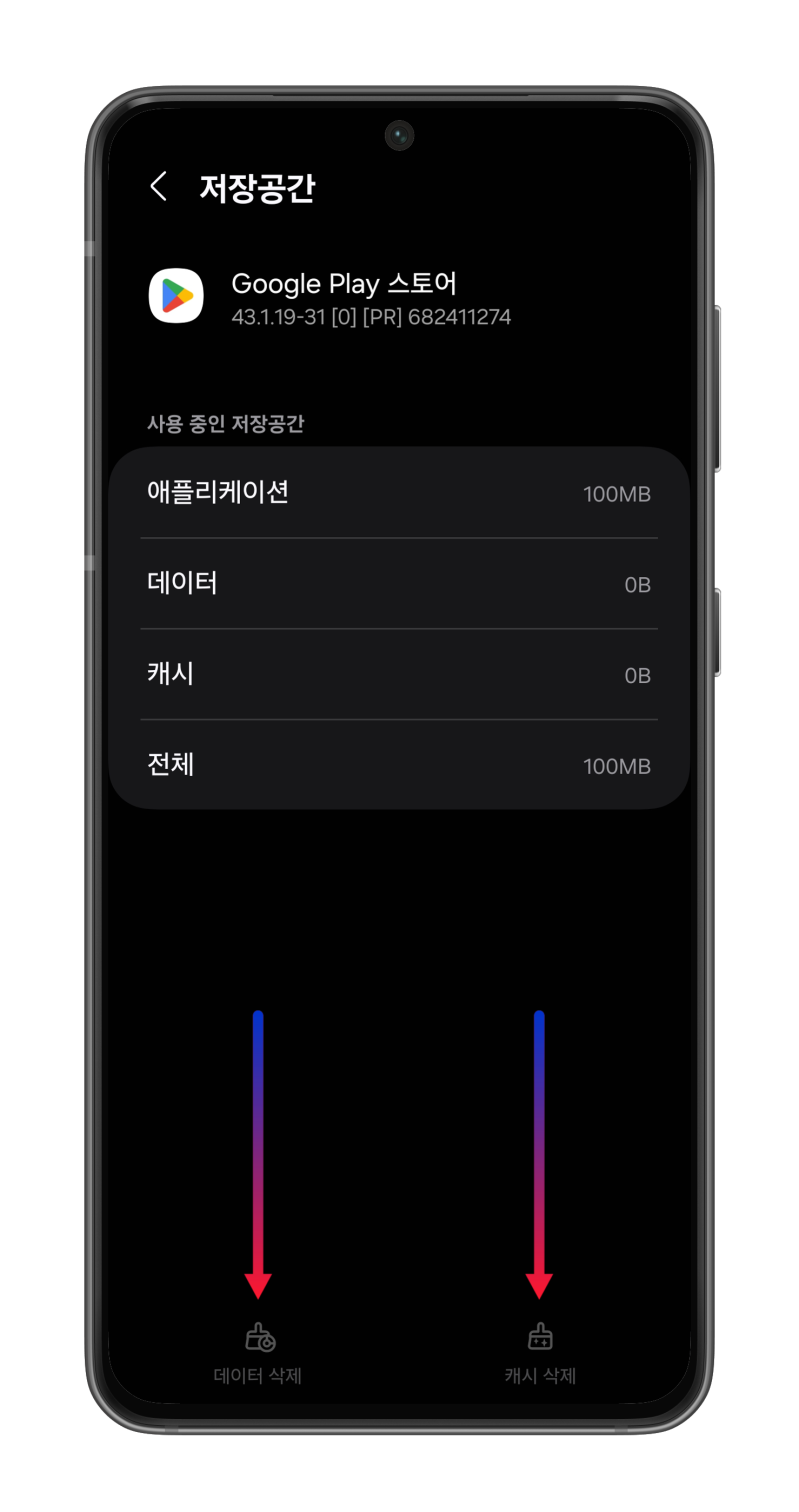The image size is (799, 1512).
Task: Tap the 전체 row showing 100MB
Action: 399,765
